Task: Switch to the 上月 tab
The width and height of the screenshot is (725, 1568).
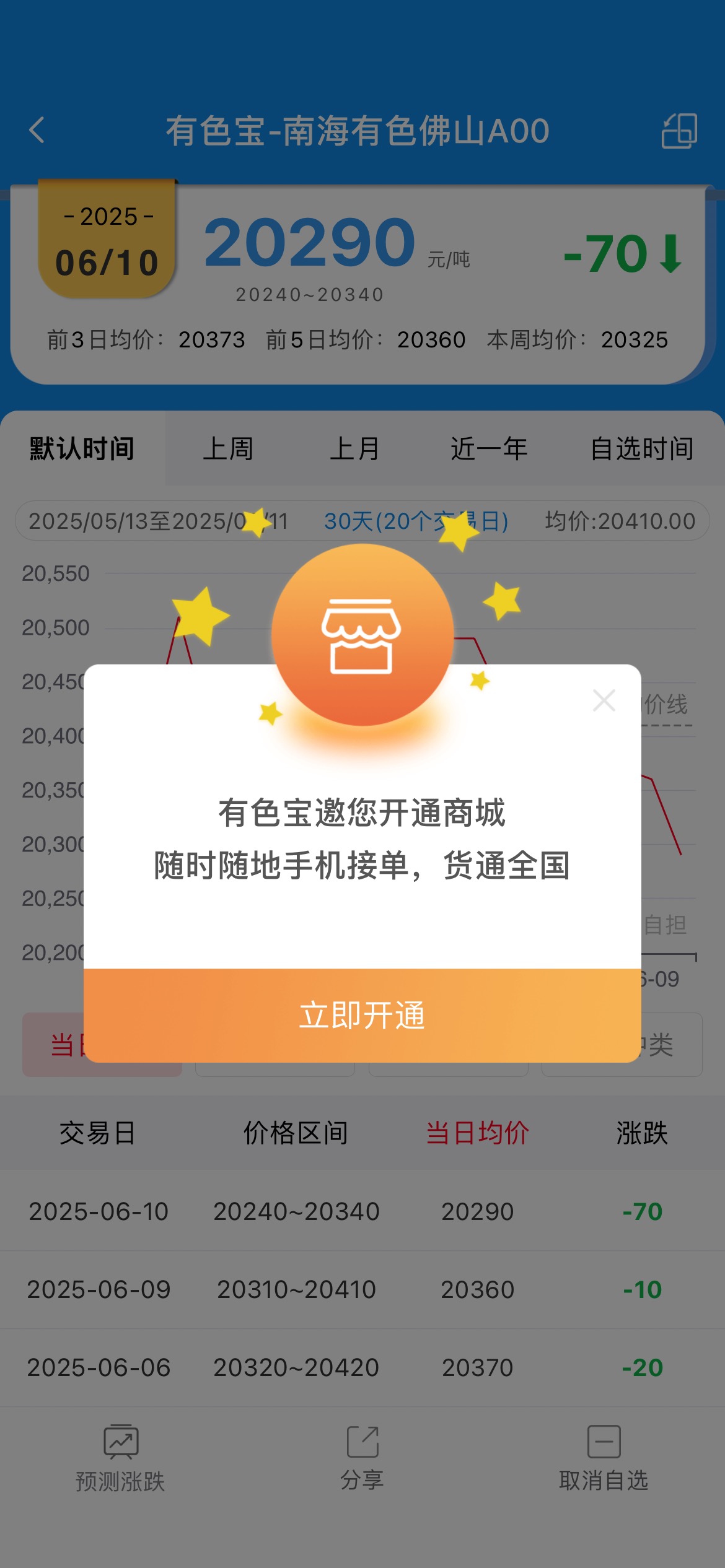Action: click(354, 448)
